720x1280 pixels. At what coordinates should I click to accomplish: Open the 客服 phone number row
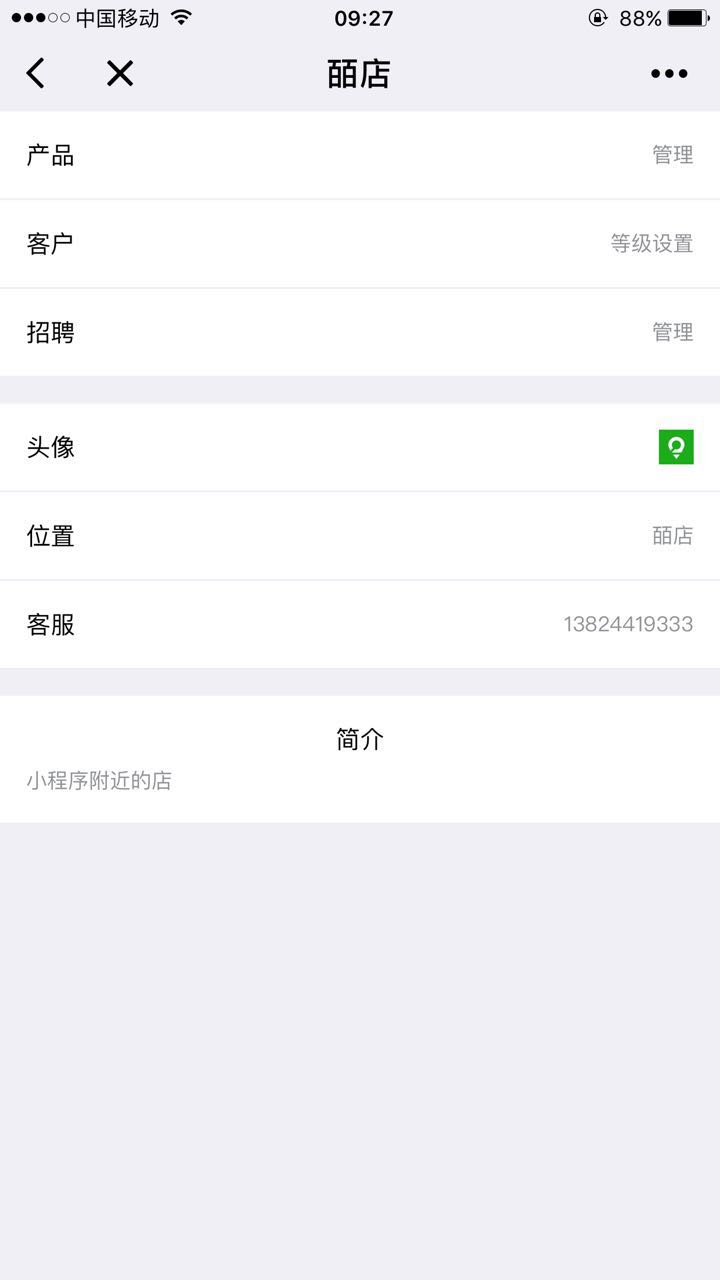360,624
